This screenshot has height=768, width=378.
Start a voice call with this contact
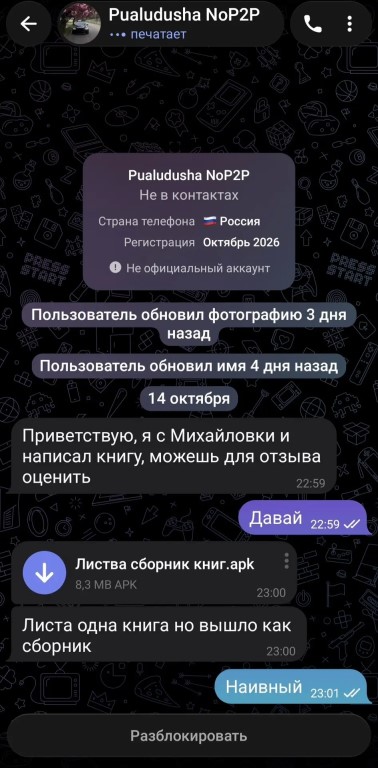(312, 24)
